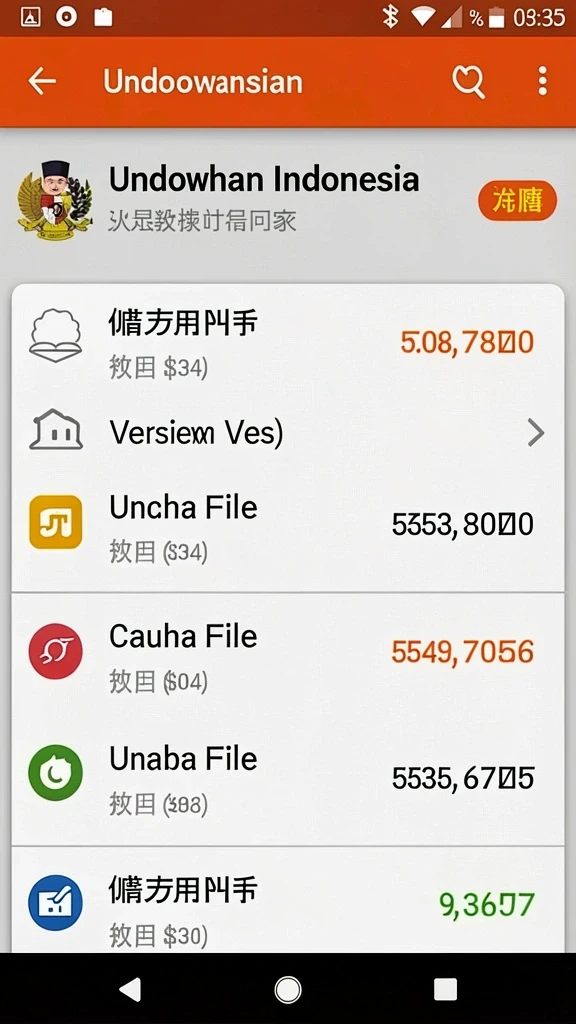Tap the system home button

coord(288,989)
